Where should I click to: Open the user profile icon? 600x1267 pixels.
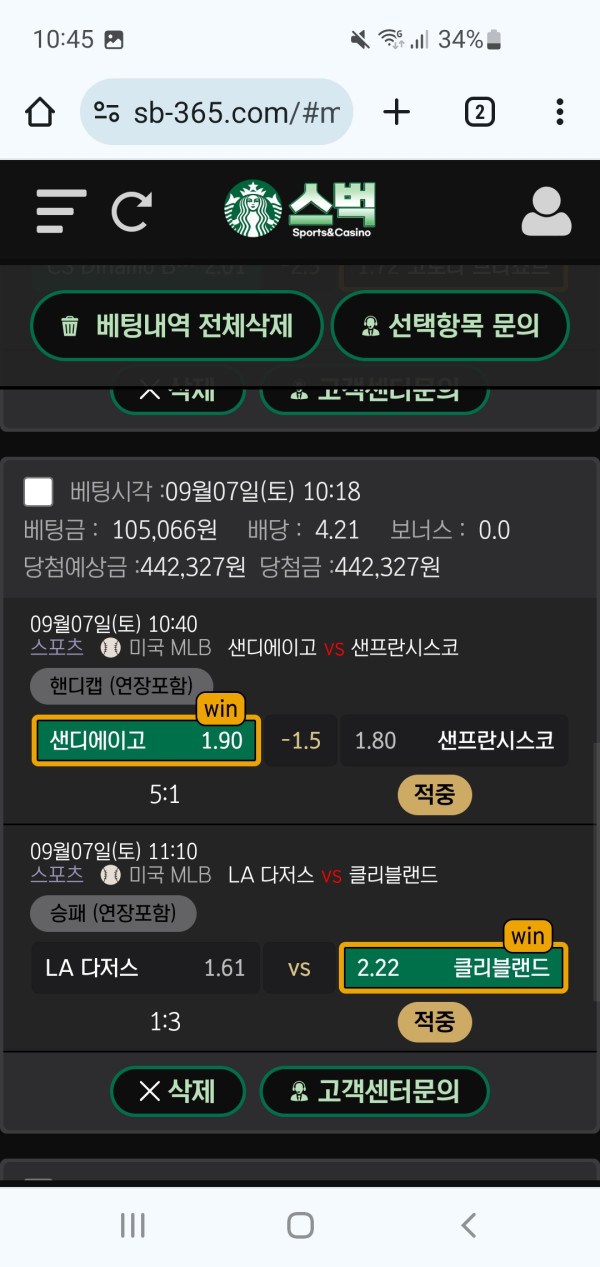[x=546, y=211]
